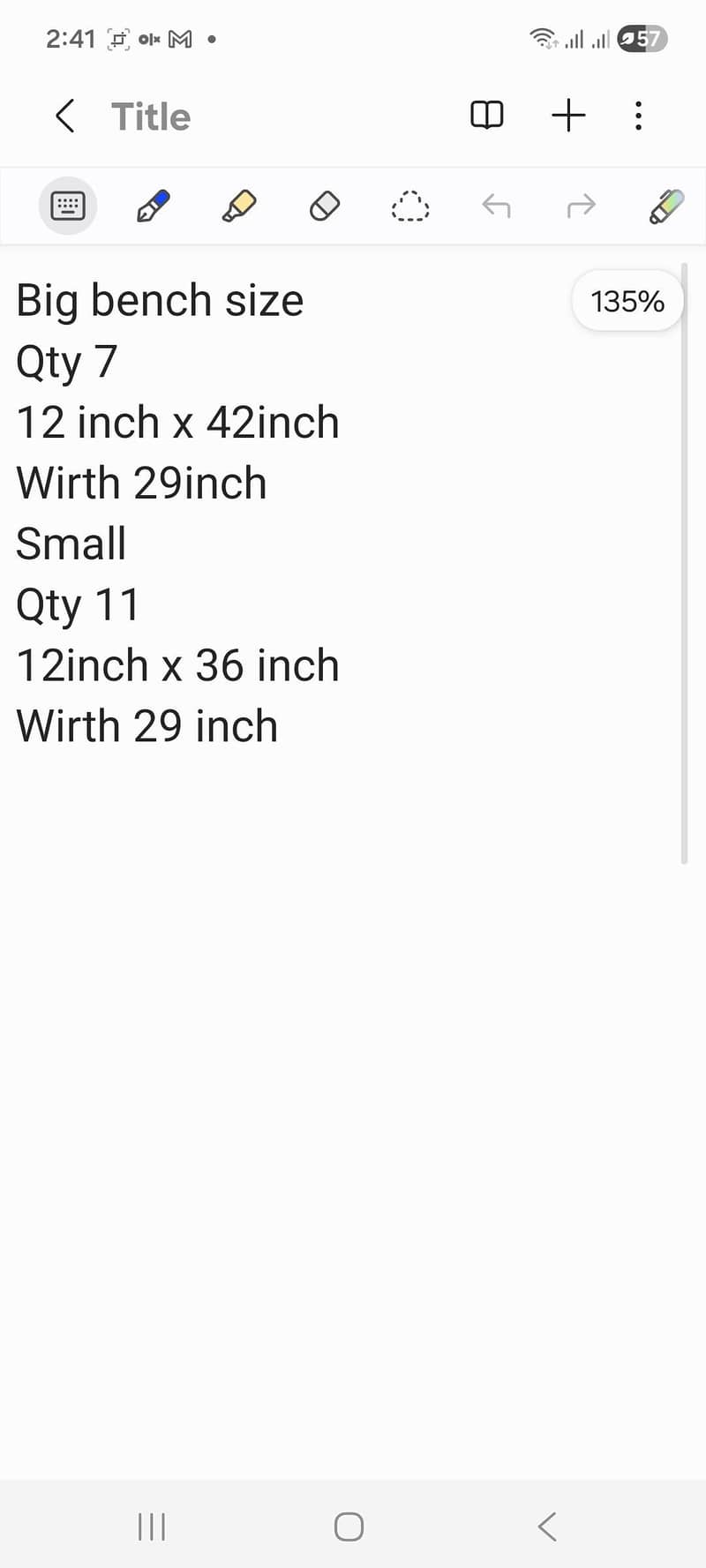The height and width of the screenshot is (1568, 706).
Task: Choose the highlighter tool
Action: tap(238, 206)
